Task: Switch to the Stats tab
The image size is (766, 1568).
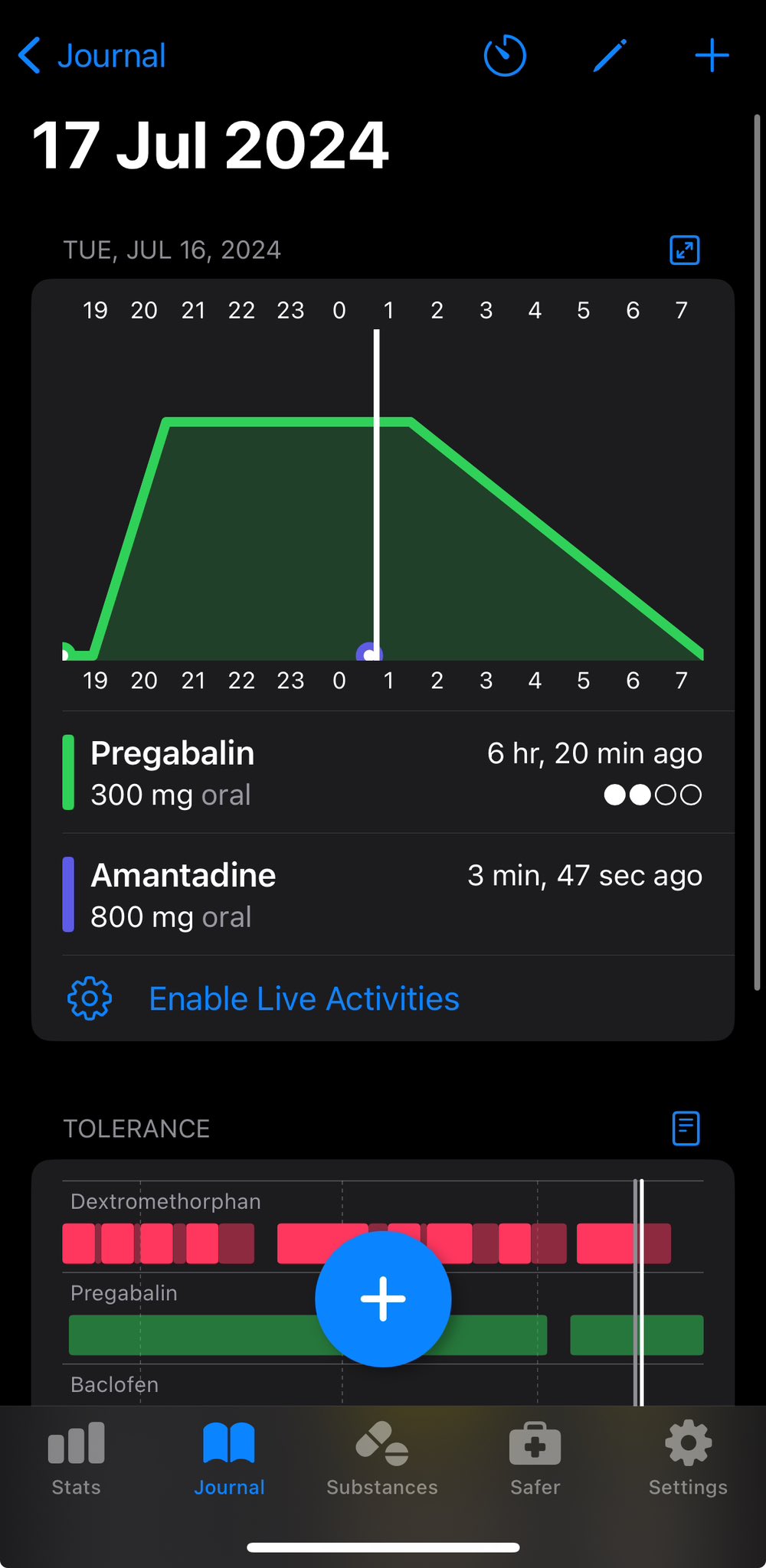Action: 76,1459
